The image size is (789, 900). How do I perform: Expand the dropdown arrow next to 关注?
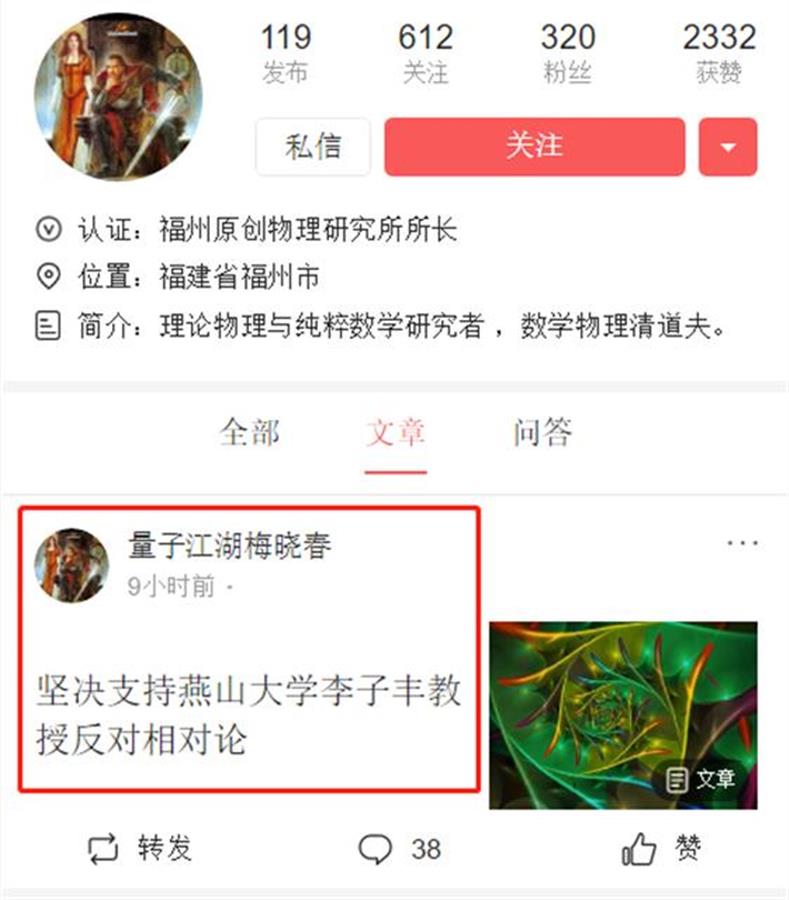click(x=727, y=147)
